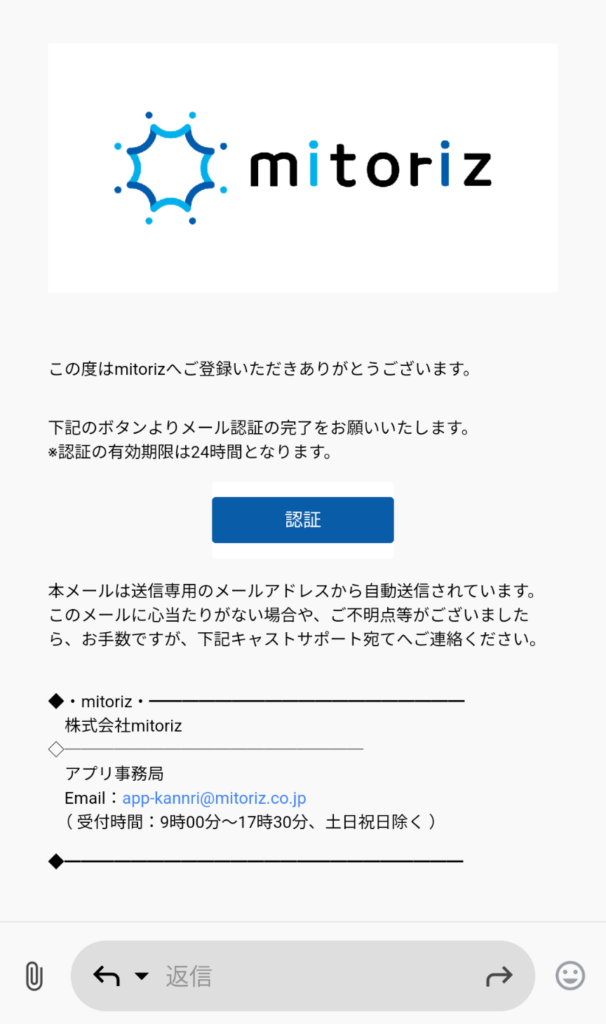This screenshot has height=1024, width=606.
Task: Focus the 返信 reply text field
Action: pos(313,976)
